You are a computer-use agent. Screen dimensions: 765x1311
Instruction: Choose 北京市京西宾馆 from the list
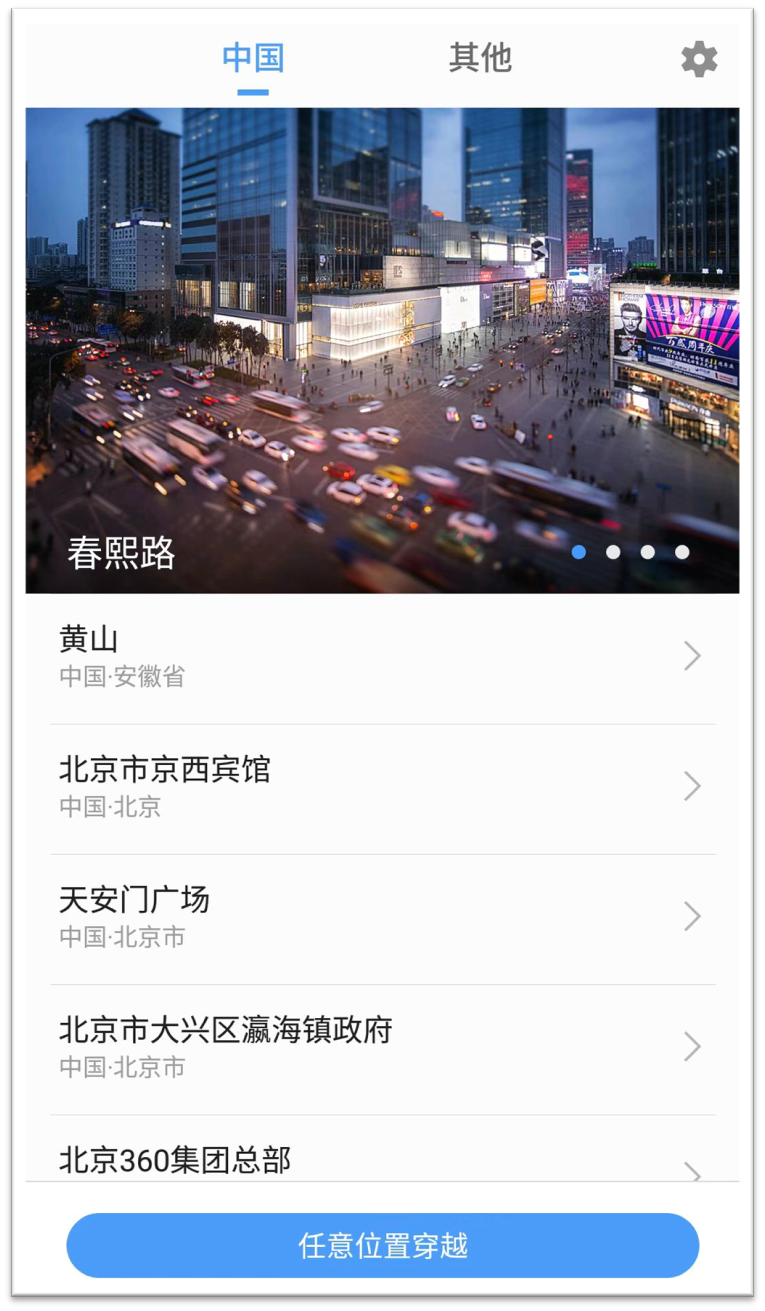click(382, 787)
